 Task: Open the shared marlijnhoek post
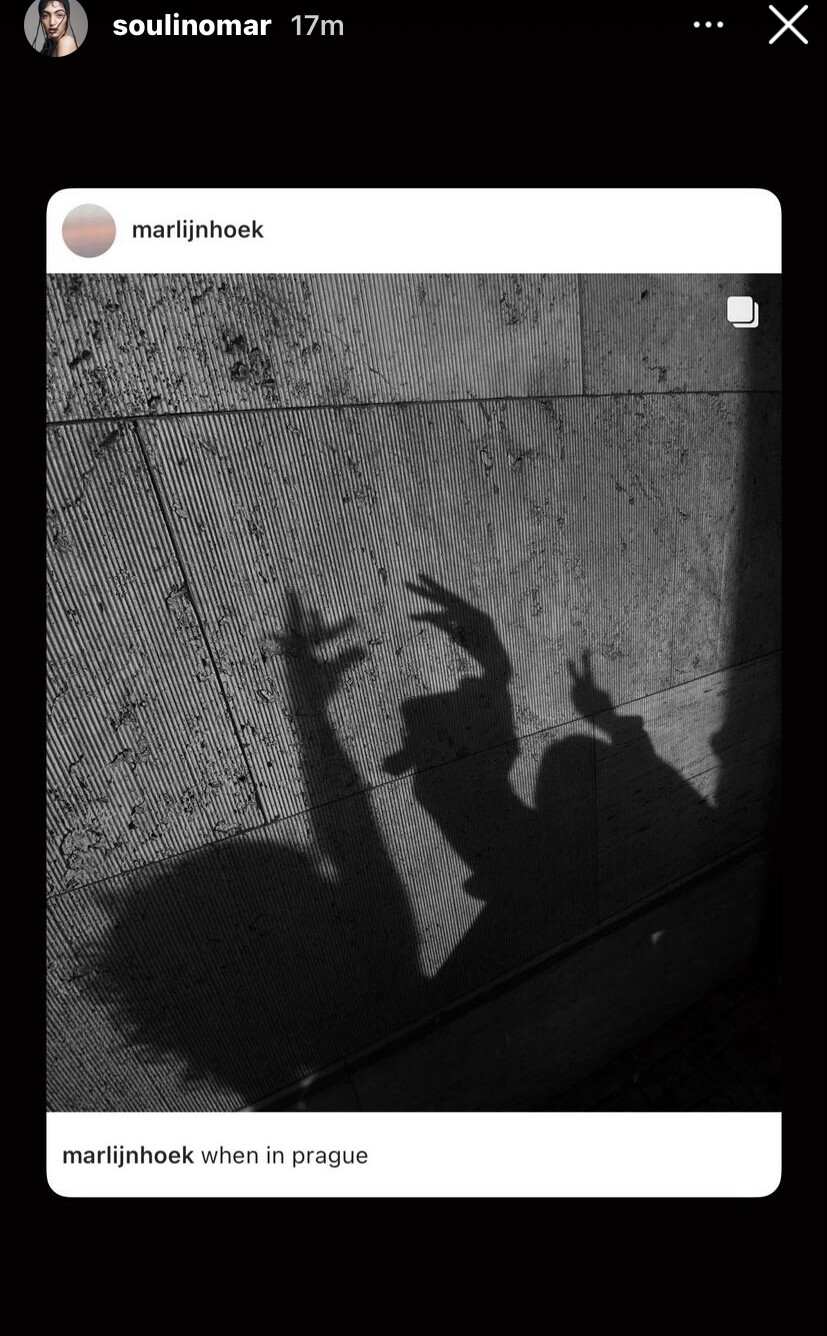click(x=413, y=692)
